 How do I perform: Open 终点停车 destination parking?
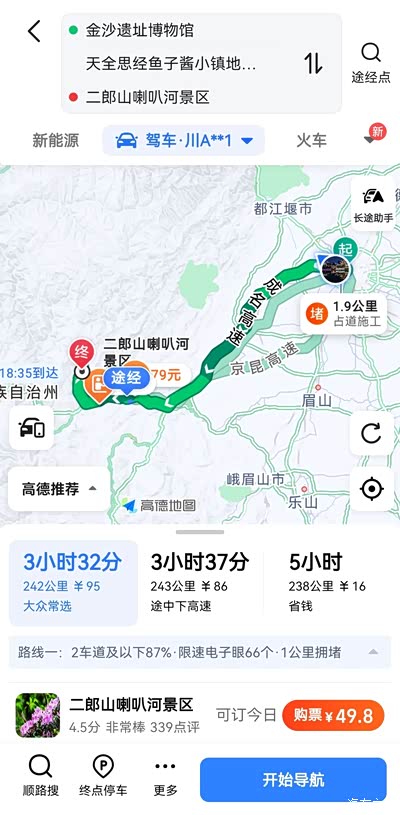click(x=103, y=776)
